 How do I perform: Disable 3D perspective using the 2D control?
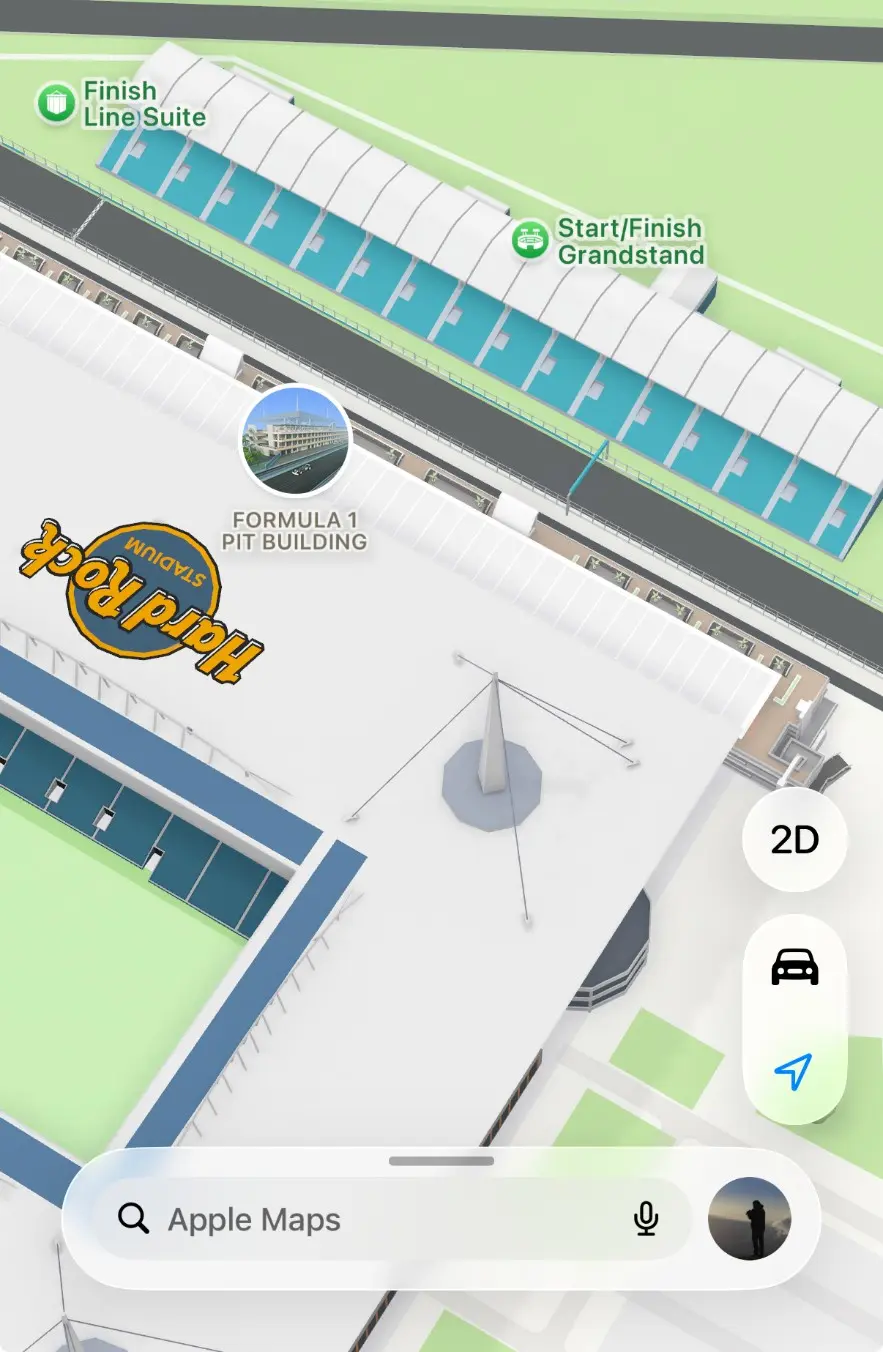[793, 840]
